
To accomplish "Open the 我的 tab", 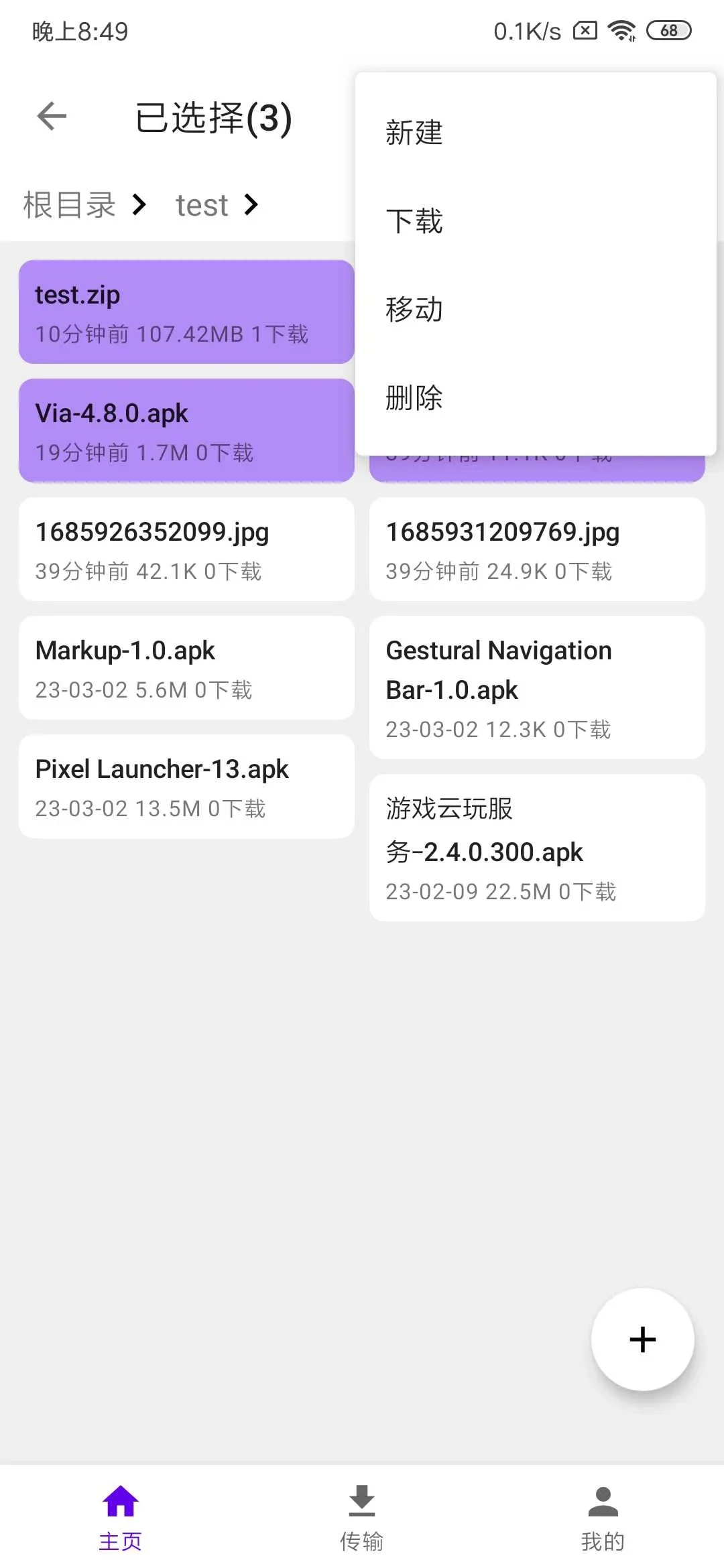I will pyautogui.click(x=603, y=1517).
